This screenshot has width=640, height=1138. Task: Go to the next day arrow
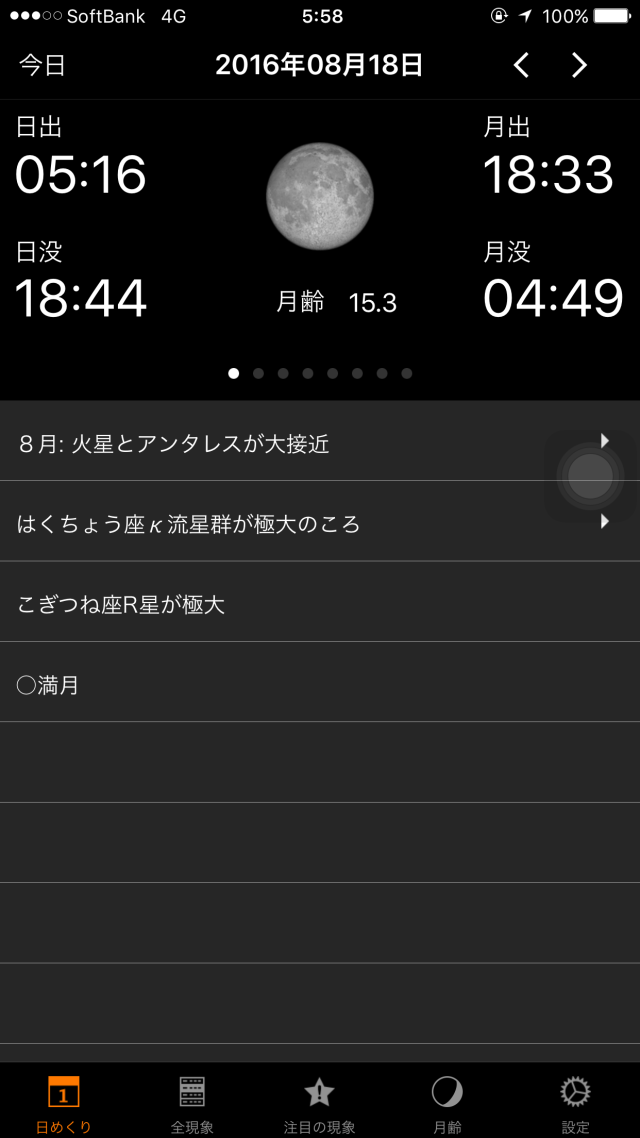(579, 66)
